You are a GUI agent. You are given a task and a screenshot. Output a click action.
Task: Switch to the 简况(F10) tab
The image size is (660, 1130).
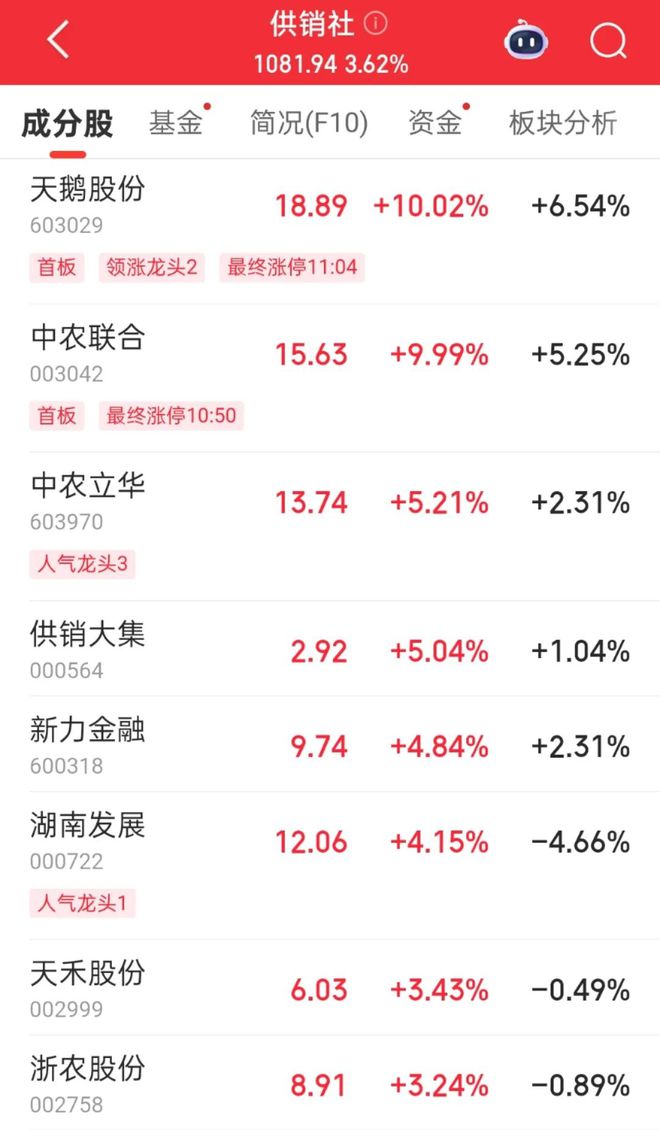(309, 123)
